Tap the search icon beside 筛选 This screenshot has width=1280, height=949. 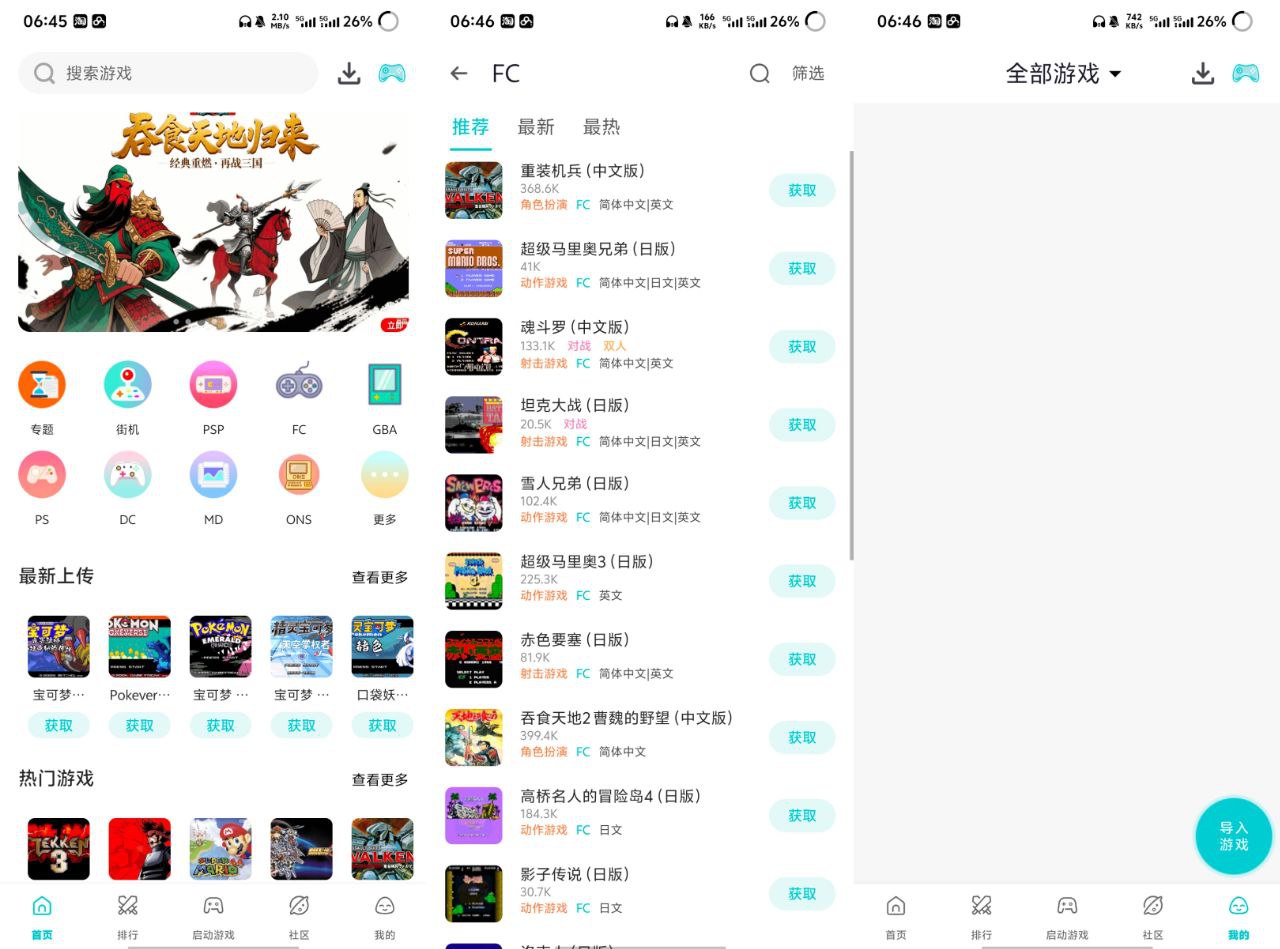760,73
